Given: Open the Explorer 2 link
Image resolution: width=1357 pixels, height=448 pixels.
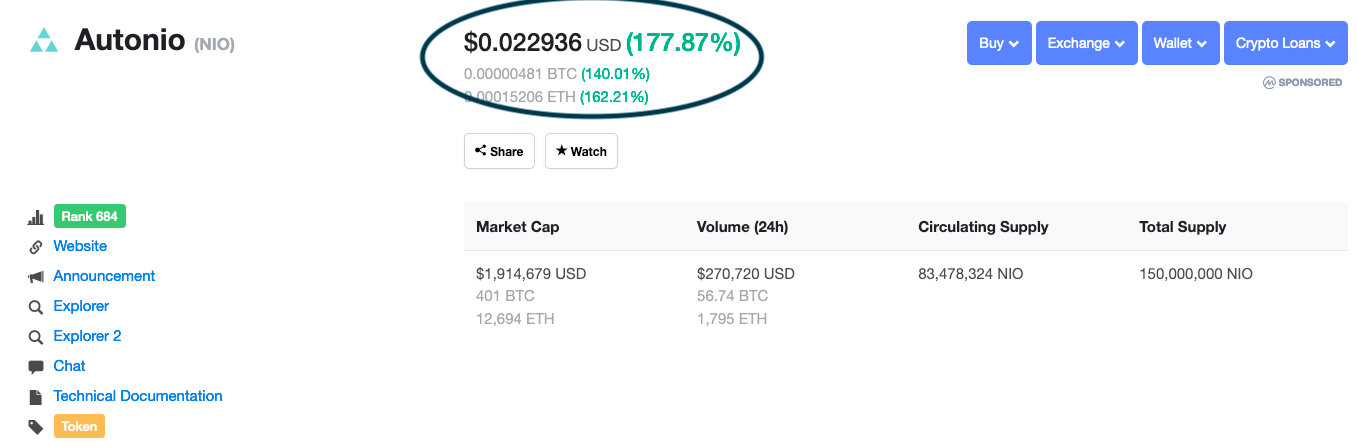Looking at the screenshot, I should coord(87,336).
